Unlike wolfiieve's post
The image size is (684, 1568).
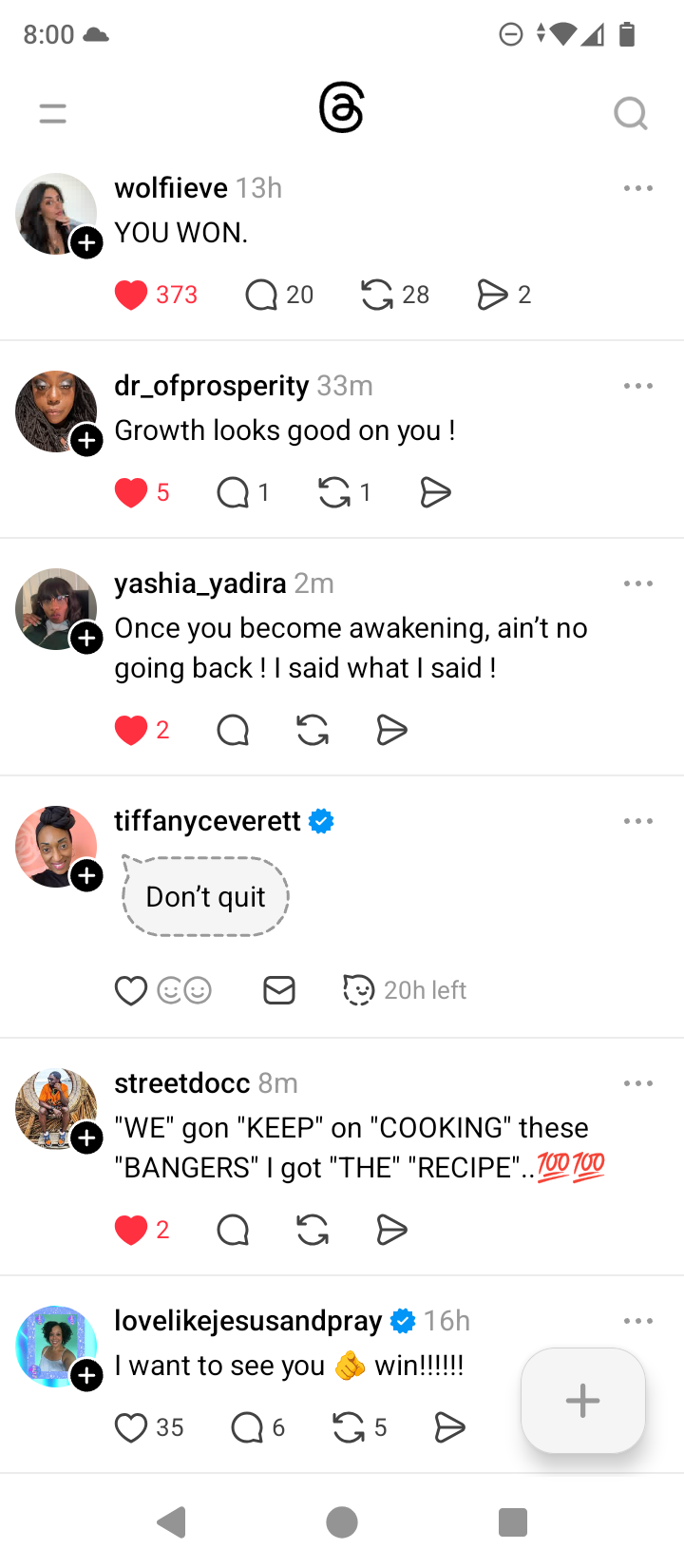pos(131,295)
